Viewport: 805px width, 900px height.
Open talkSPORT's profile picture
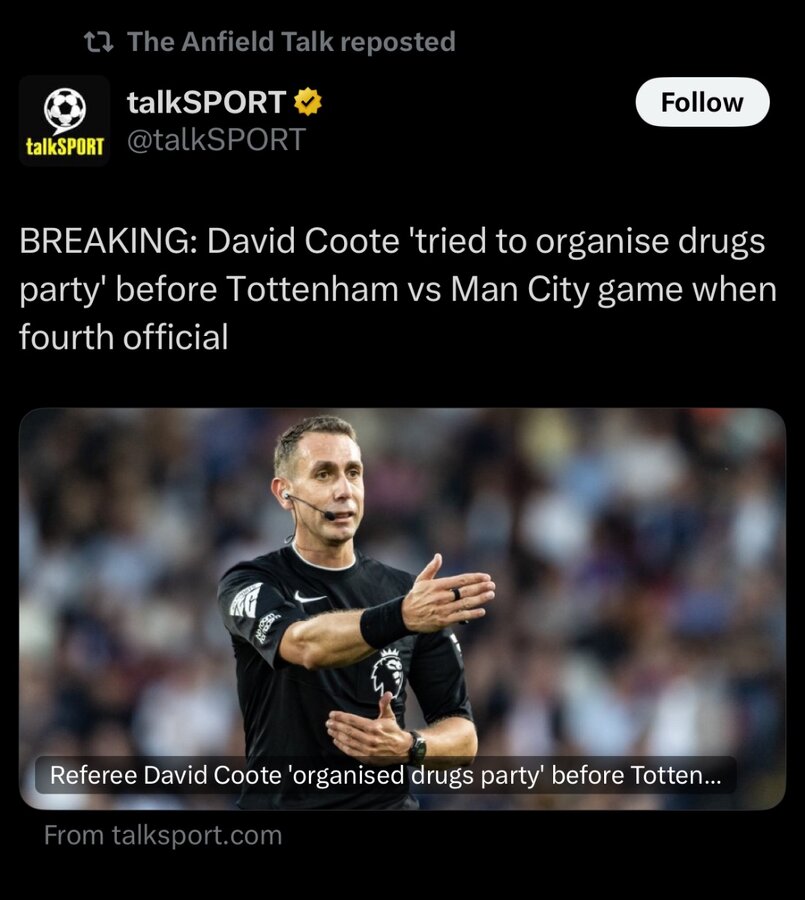coord(65,120)
